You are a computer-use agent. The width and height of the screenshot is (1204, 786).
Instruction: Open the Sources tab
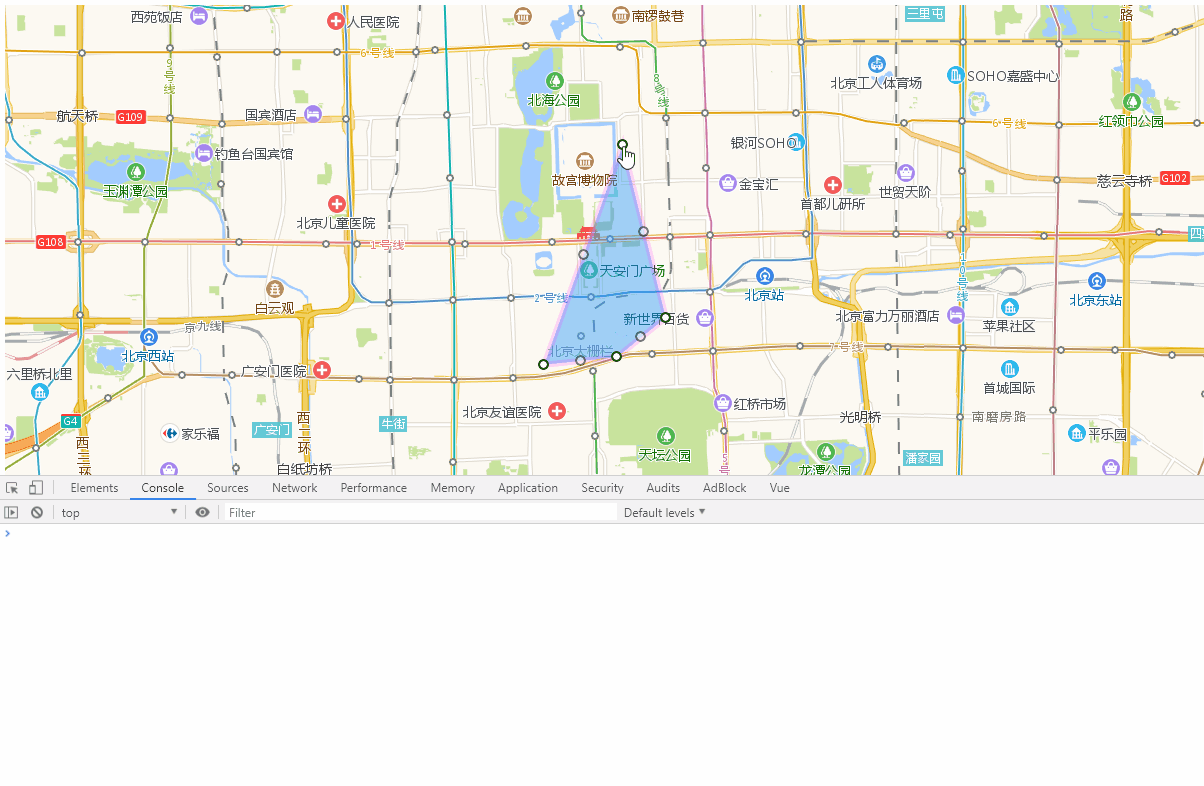[227, 488]
